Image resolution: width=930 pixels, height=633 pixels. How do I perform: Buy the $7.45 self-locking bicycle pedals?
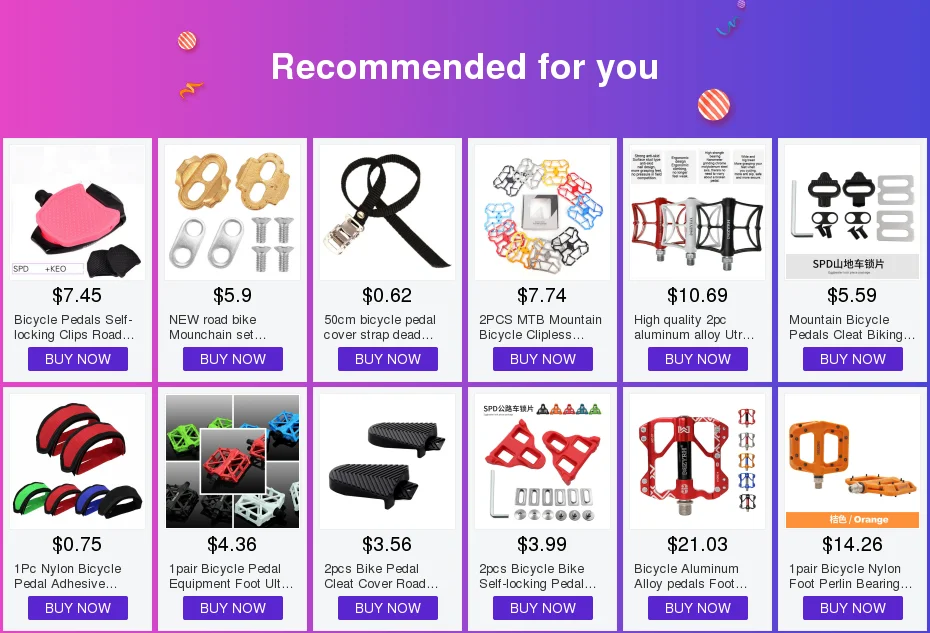(x=78, y=359)
